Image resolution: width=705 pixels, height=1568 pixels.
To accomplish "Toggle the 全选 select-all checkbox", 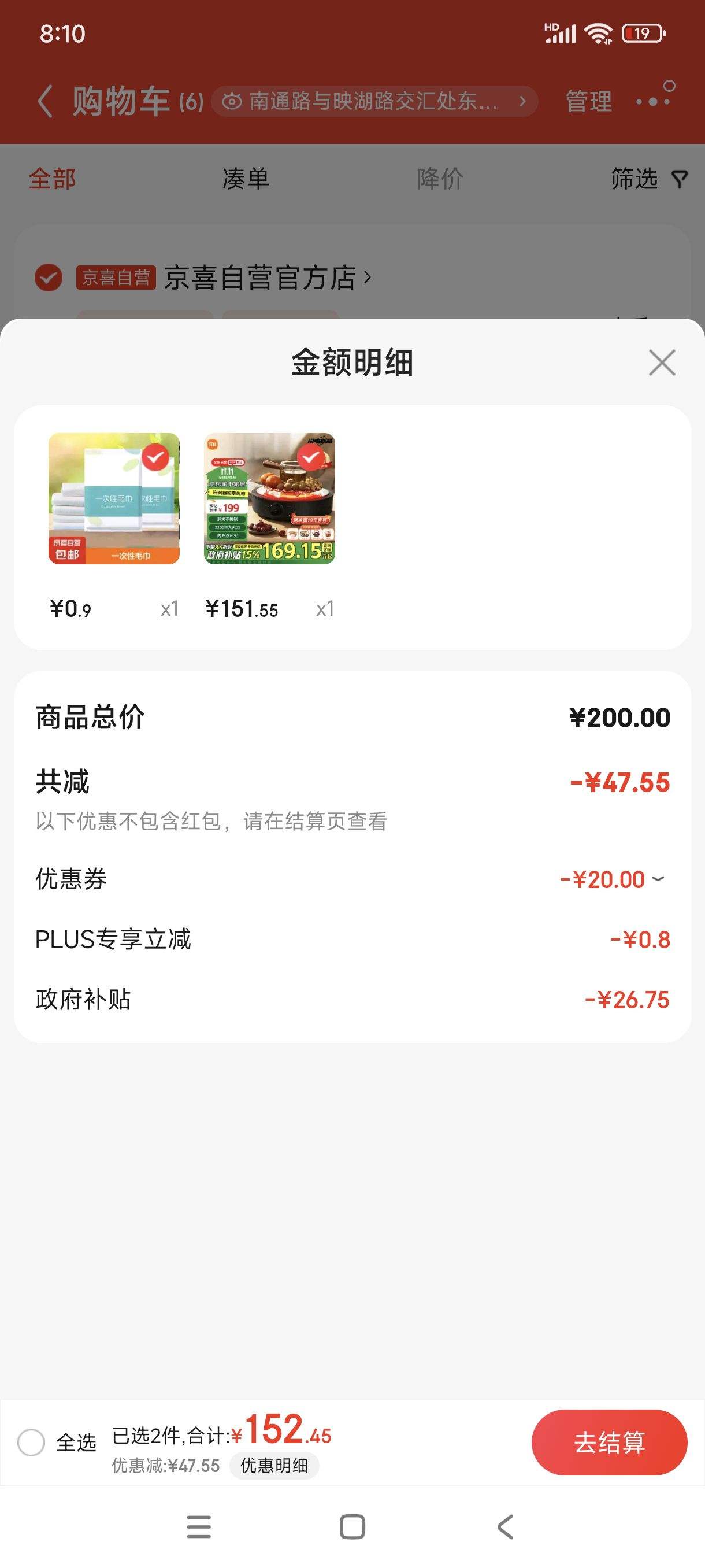I will pyautogui.click(x=32, y=1442).
